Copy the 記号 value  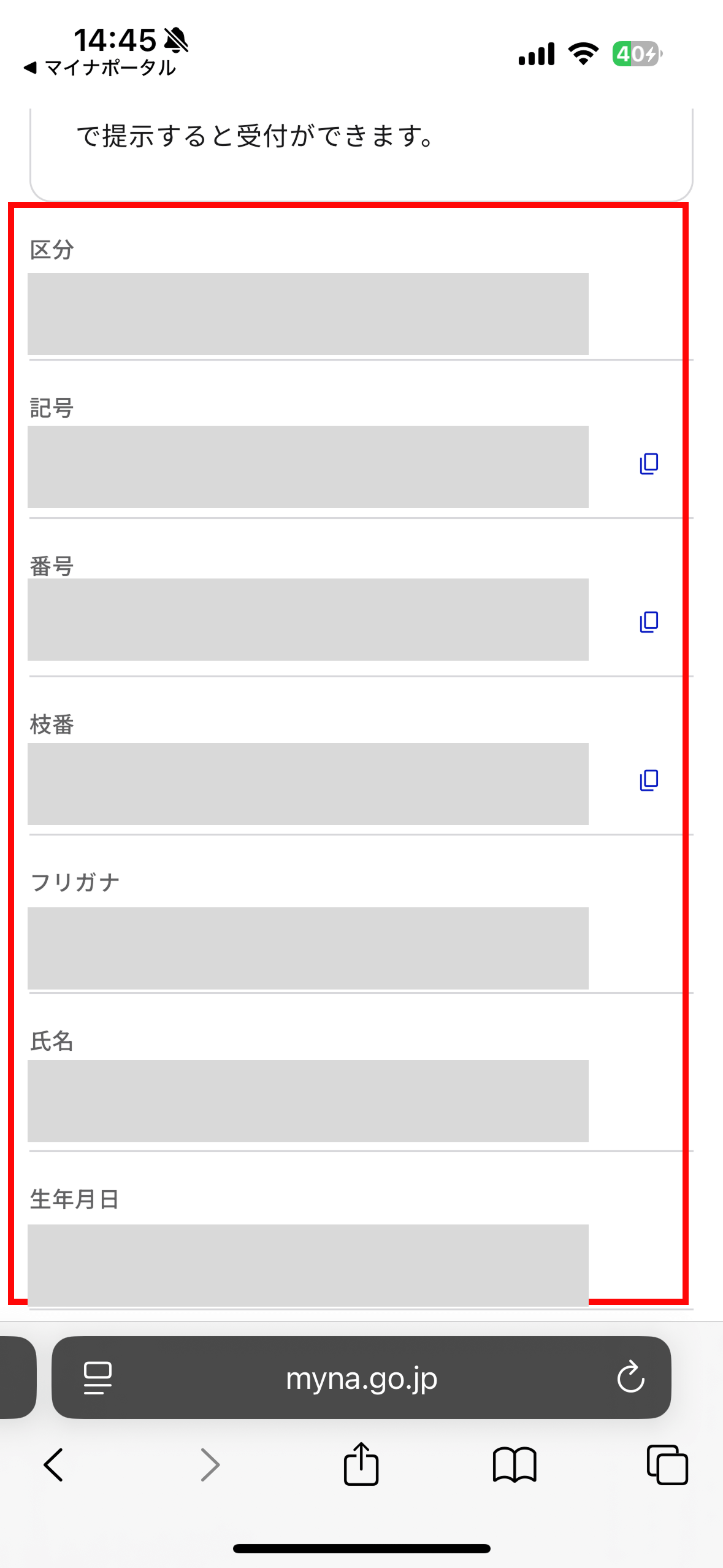tap(649, 464)
